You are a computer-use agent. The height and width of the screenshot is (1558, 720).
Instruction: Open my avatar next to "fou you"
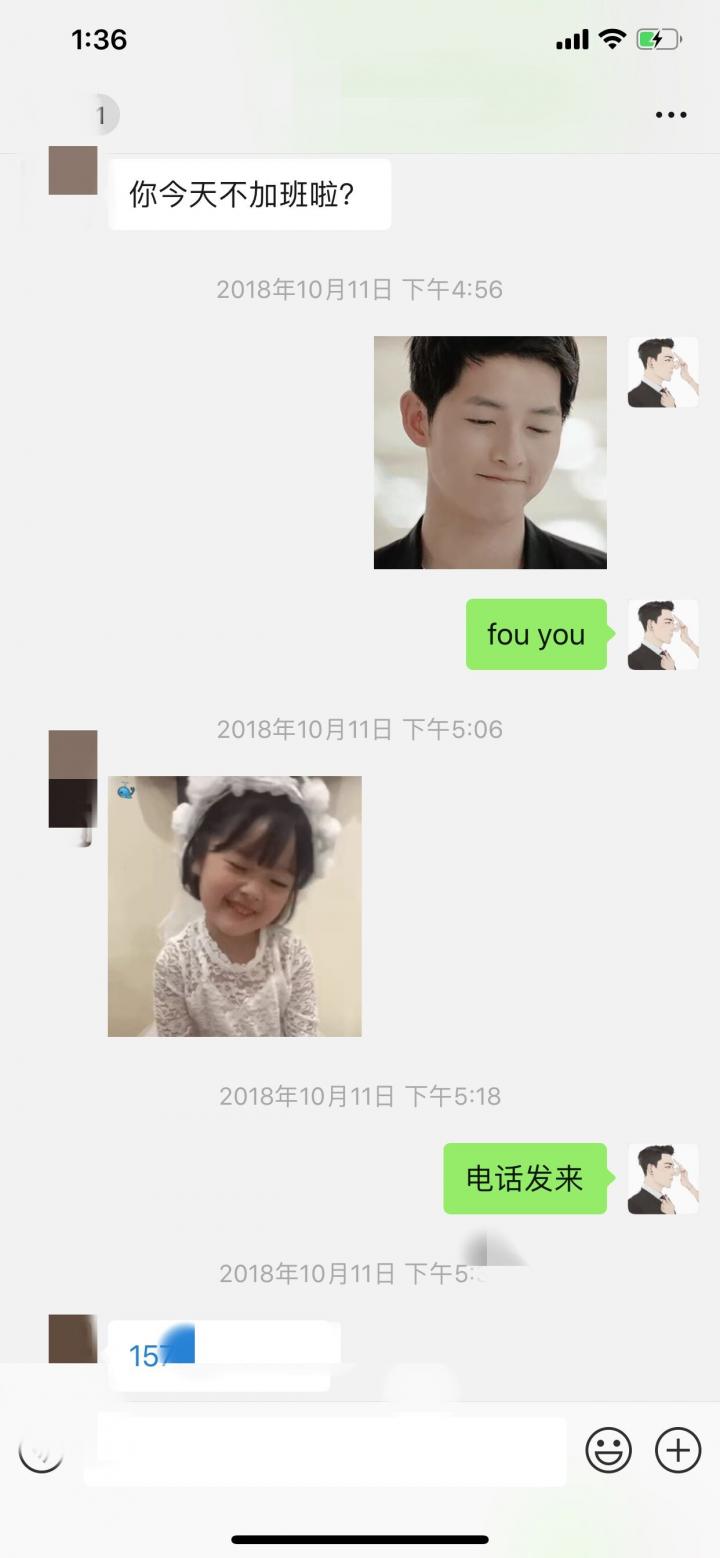click(662, 635)
